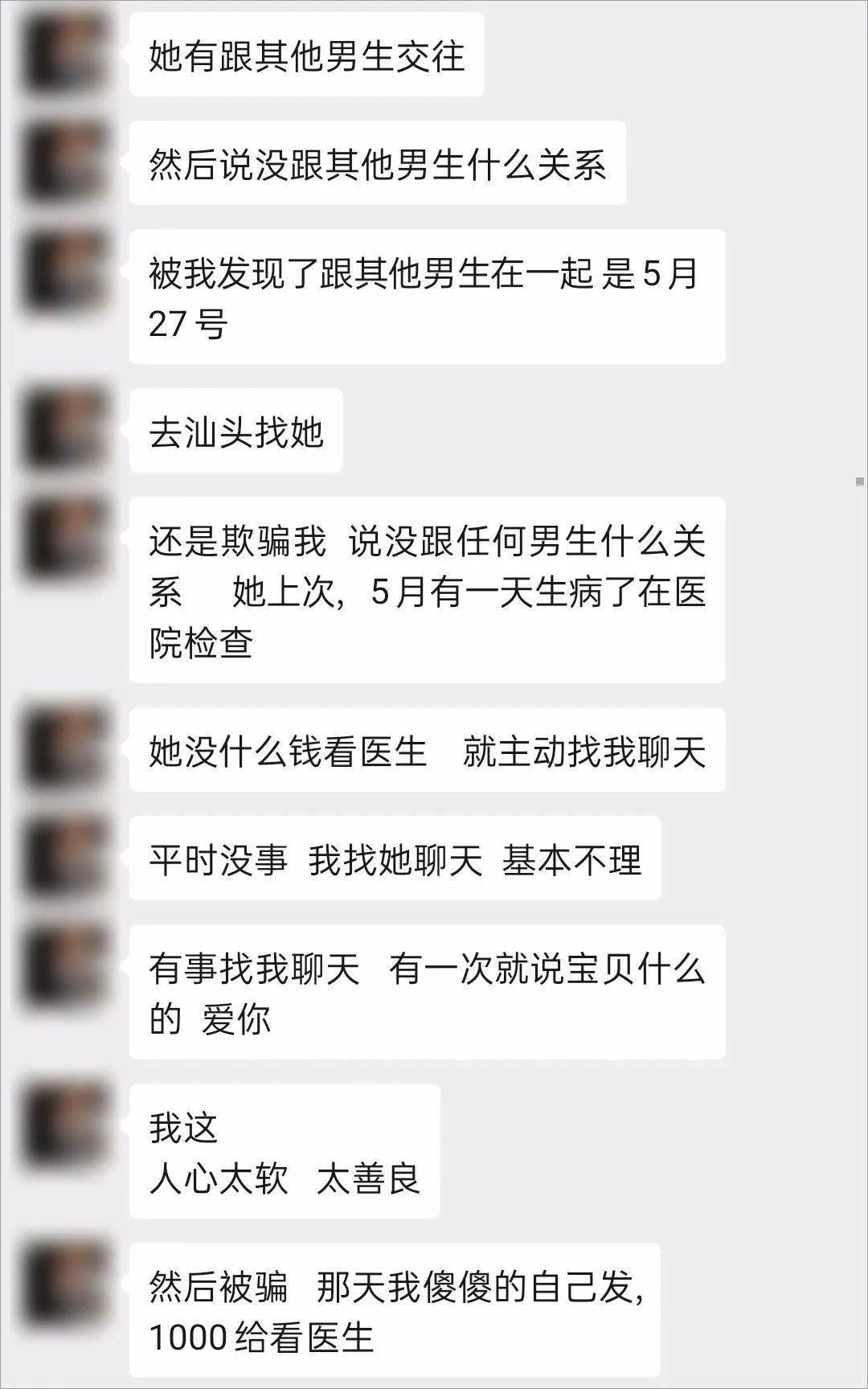Tap avatar beside '人心太软 太善良' message
868x1389 pixels.
(x=66, y=1124)
